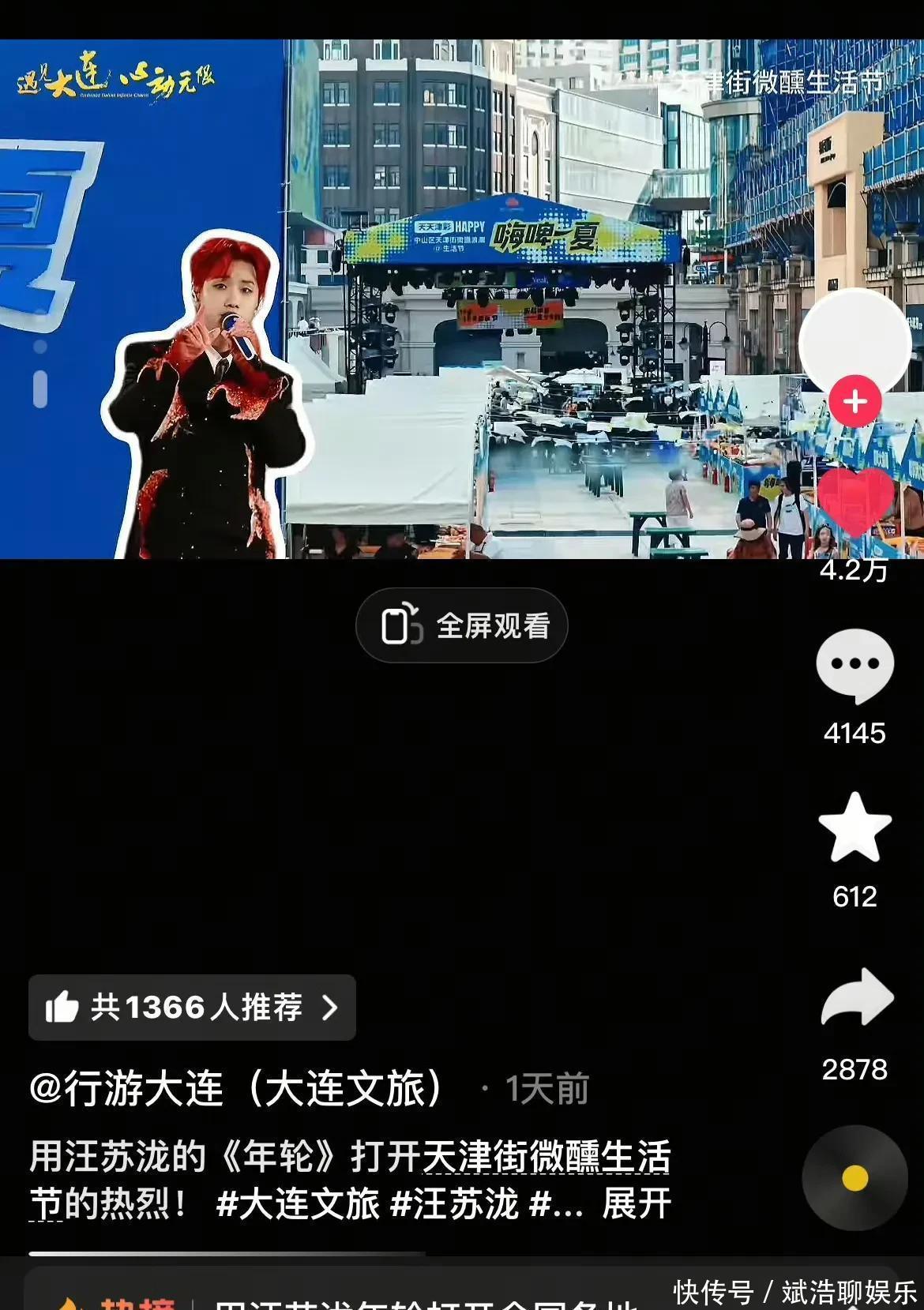Tap 全屏观看 to watch fullscreen
This screenshot has height=1310, width=924.
point(462,626)
